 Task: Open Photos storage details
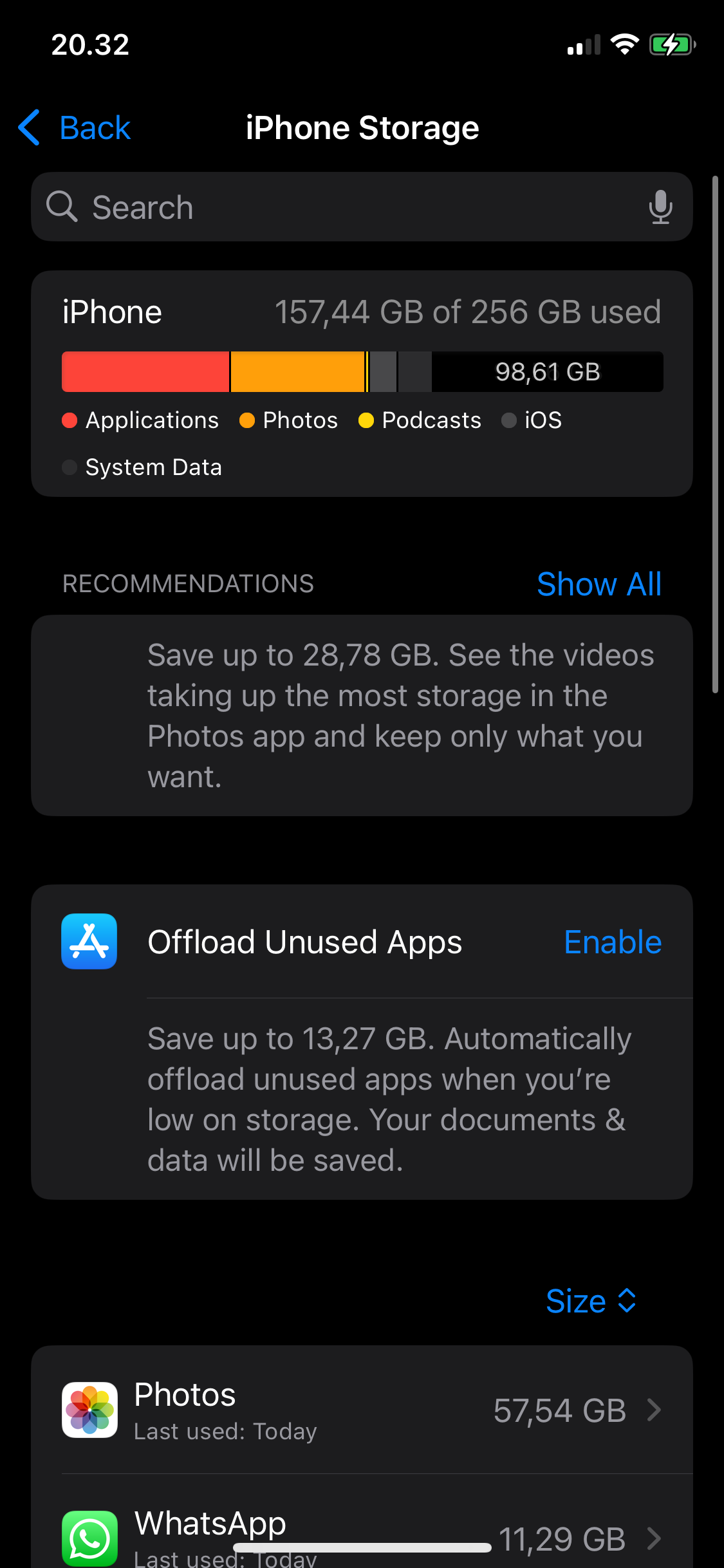[362, 1410]
